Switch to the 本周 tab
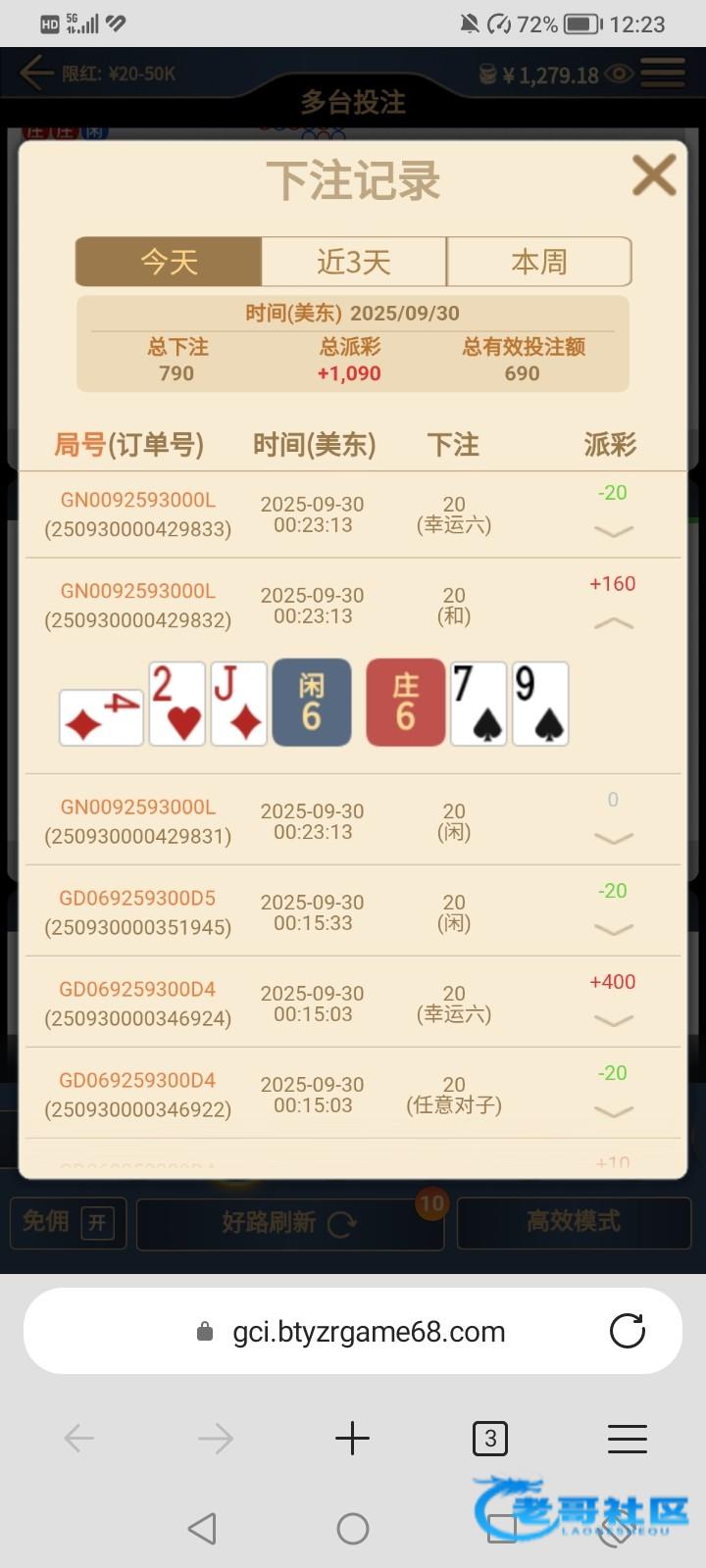This screenshot has width=706, height=1568. (x=539, y=262)
